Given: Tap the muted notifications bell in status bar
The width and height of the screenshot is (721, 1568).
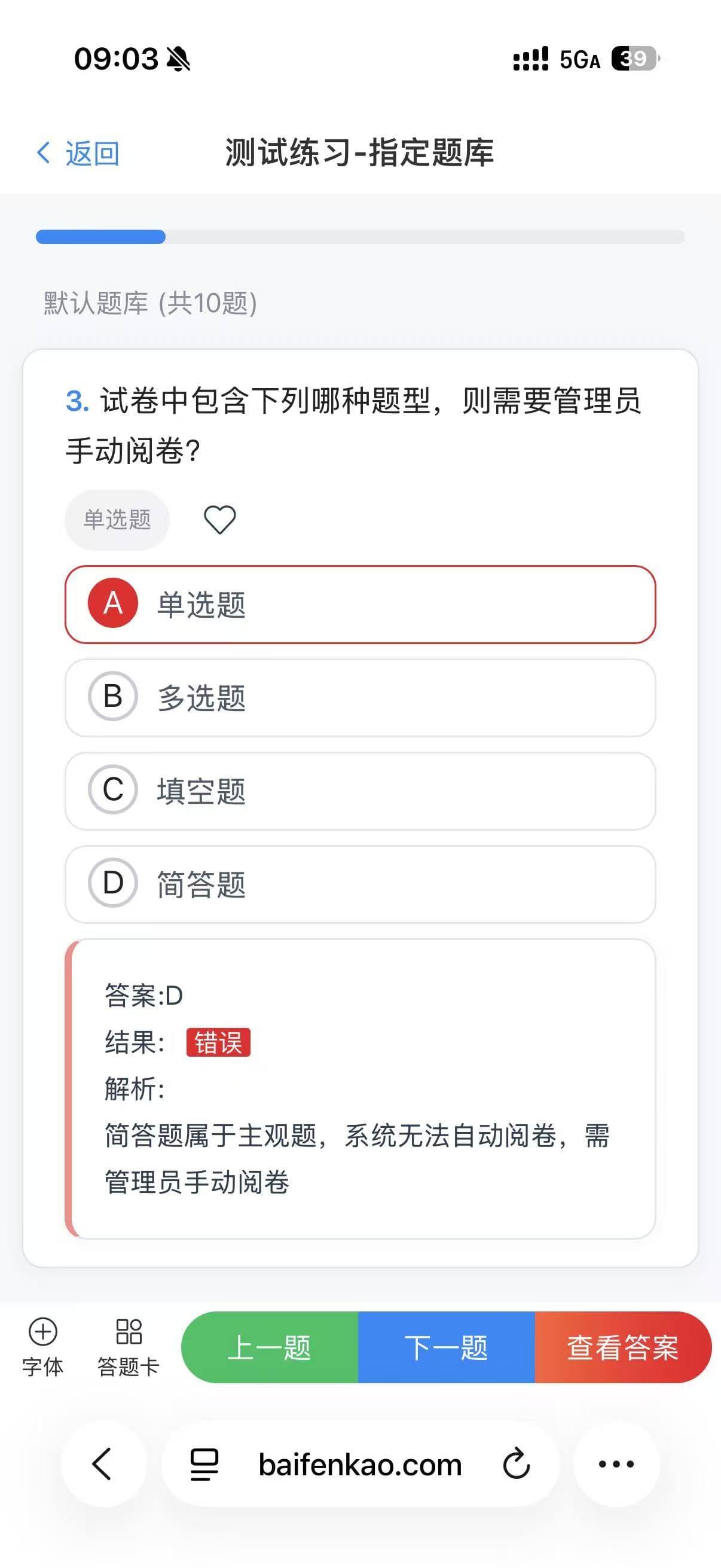Looking at the screenshot, I should [177, 59].
